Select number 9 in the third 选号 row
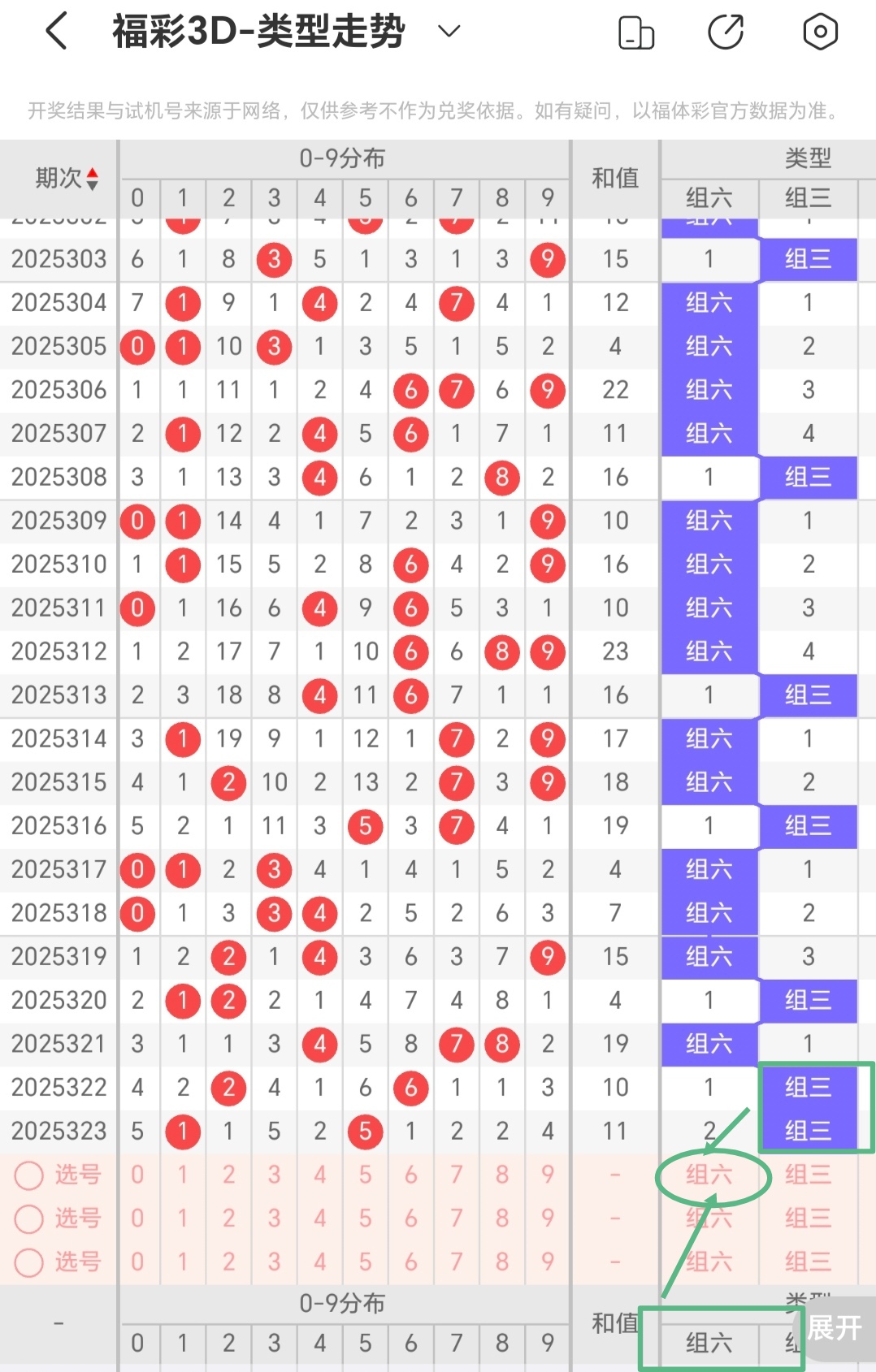This screenshot has width=876, height=1372. point(547,1262)
